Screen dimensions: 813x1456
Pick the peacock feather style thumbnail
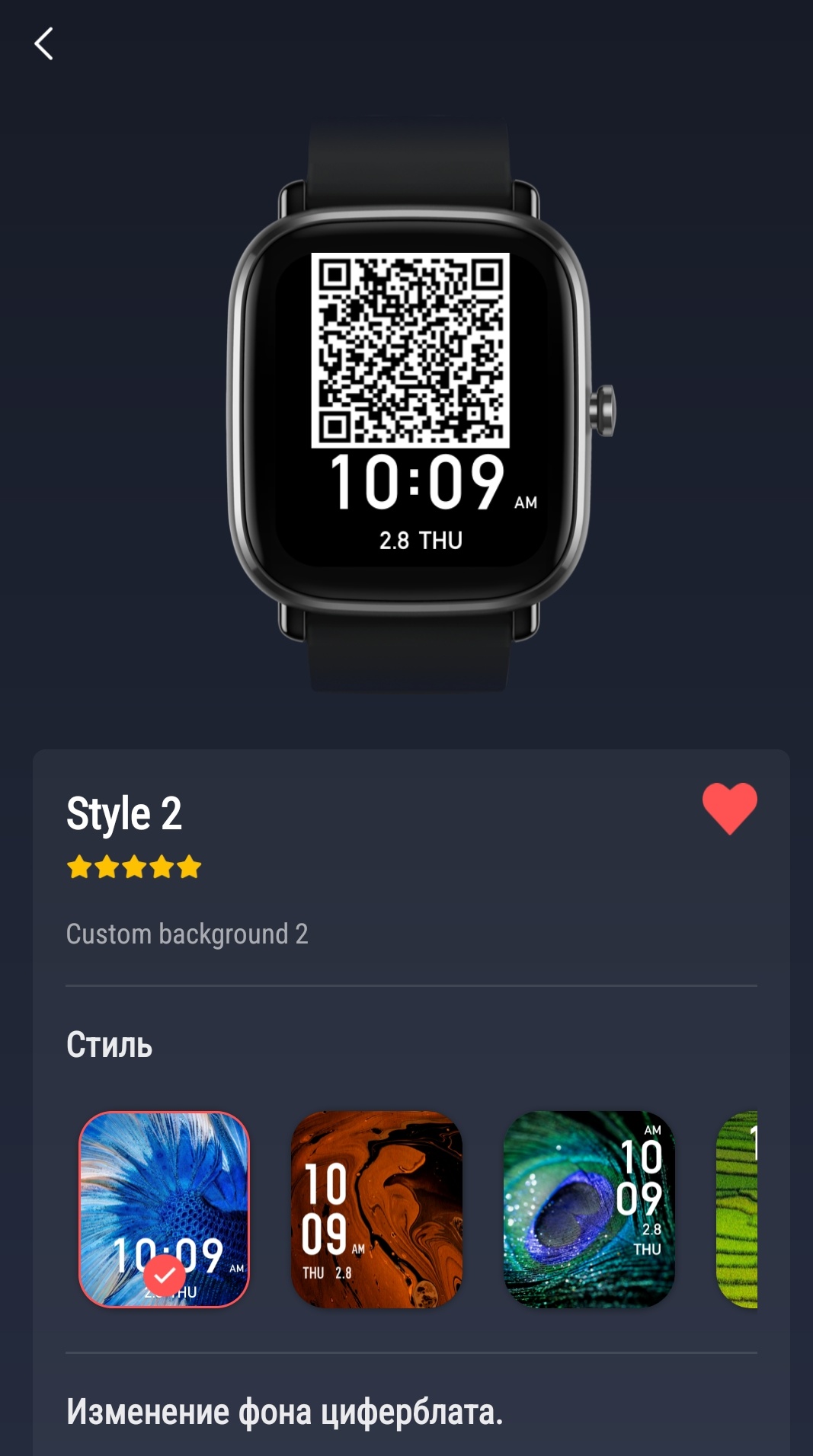(589, 1209)
